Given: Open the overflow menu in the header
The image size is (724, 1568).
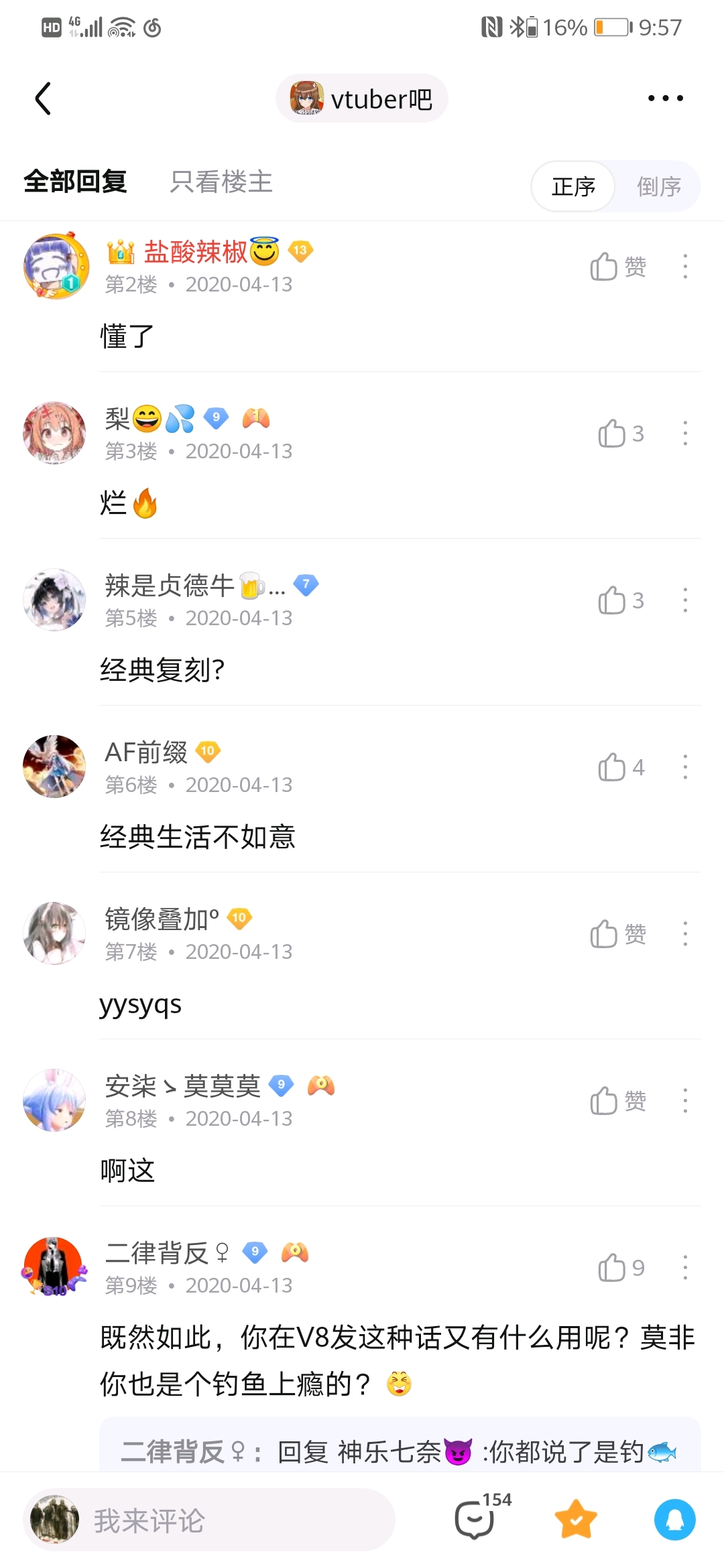Looking at the screenshot, I should click(x=665, y=99).
